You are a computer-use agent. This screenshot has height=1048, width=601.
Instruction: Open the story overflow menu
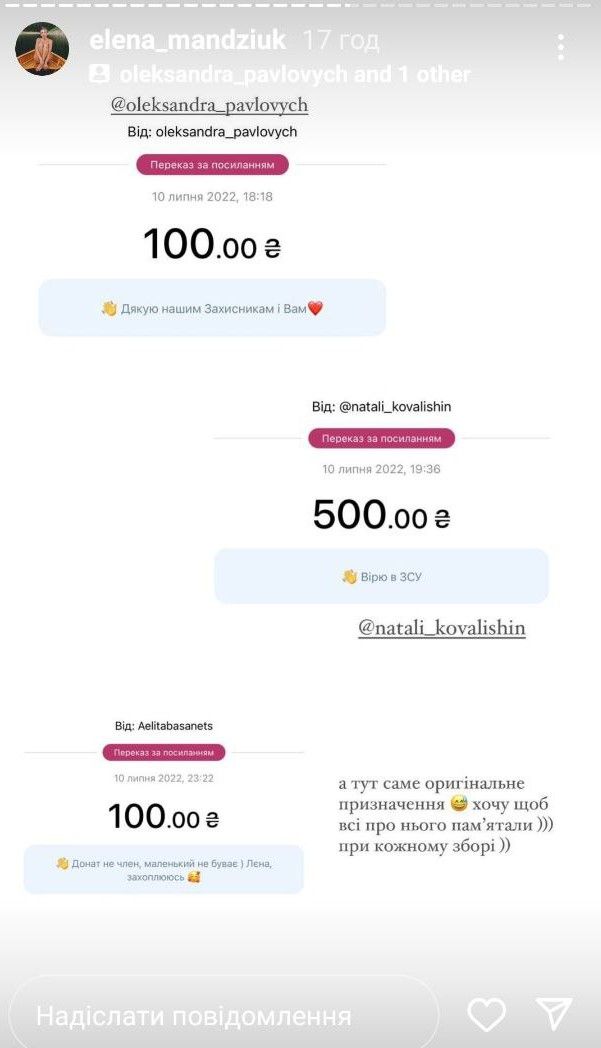pos(561,47)
